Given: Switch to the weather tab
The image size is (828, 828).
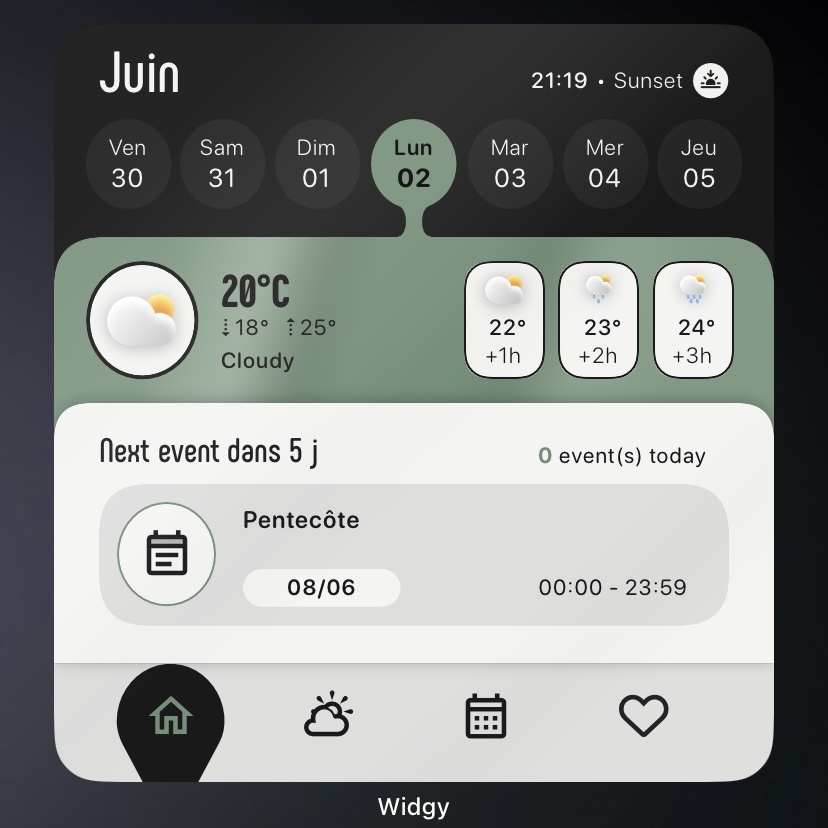Looking at the screenshot, I should (328, 716).
